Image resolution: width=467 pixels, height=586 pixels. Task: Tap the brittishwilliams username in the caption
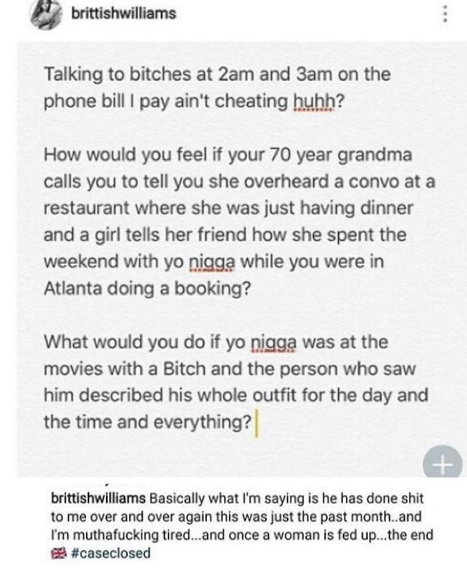(98, 498)
